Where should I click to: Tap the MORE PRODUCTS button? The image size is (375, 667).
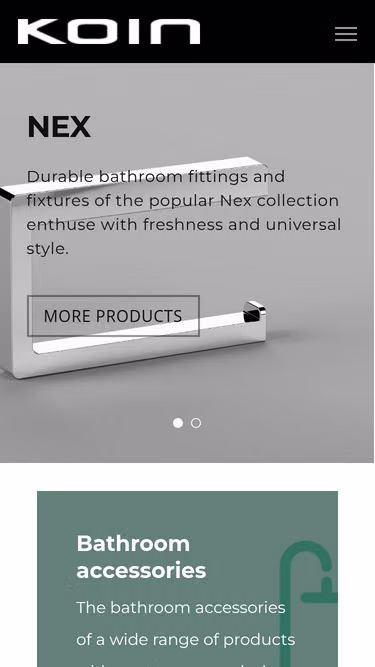(114, 316)
